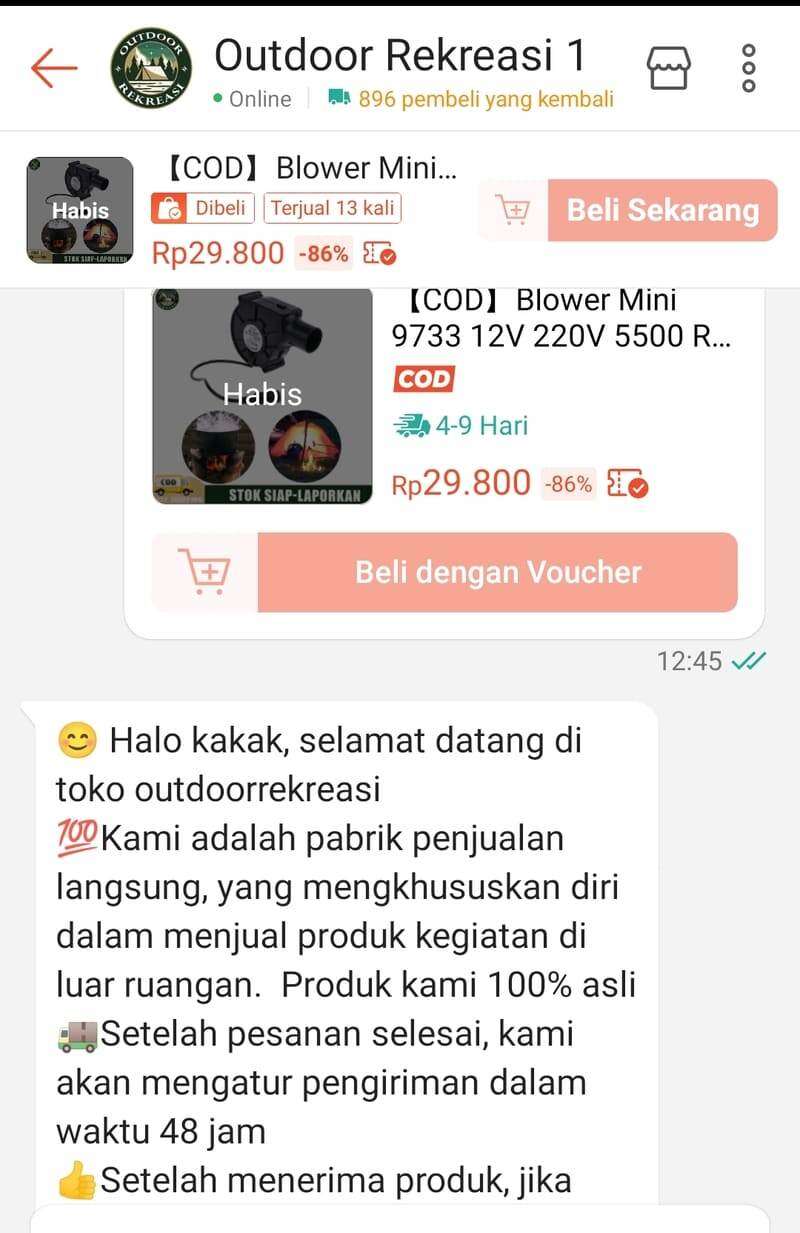Image resolution: width=800 pixels, height=1233 pixels.
Task: Tap Beli Sekarang button
Action: [x=662, y=210]
